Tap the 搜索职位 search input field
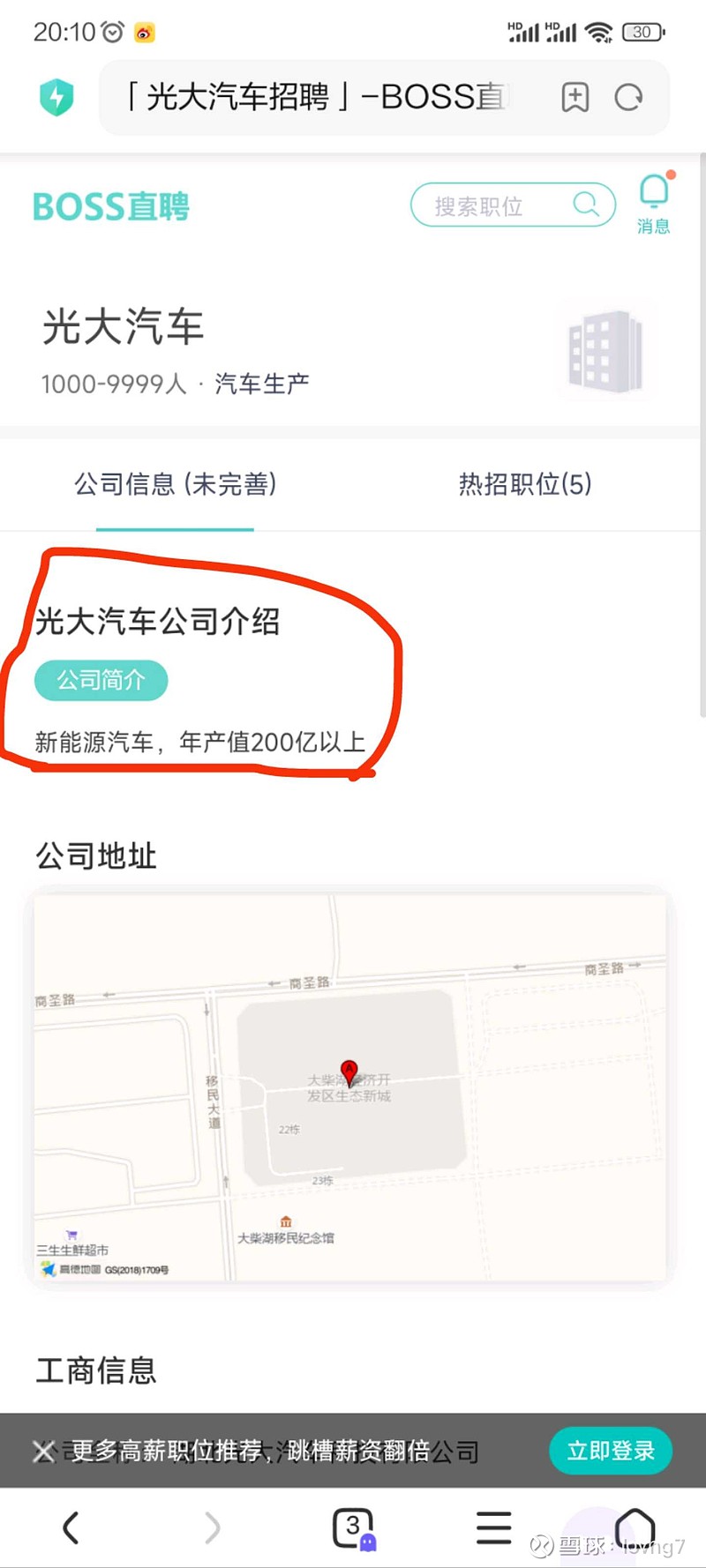Viewport: 706px width, 1568px height. (x=494, y=204)
